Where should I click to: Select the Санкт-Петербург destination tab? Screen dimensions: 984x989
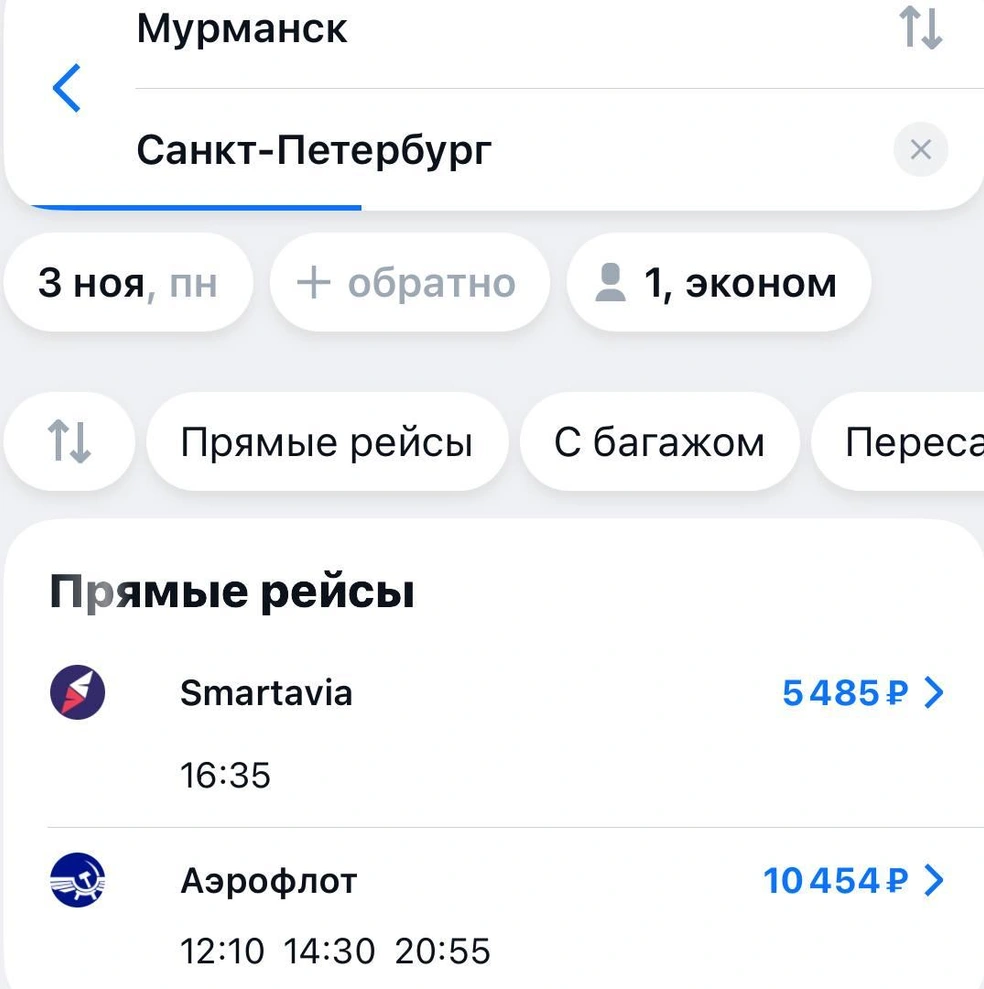pos(313,149)
